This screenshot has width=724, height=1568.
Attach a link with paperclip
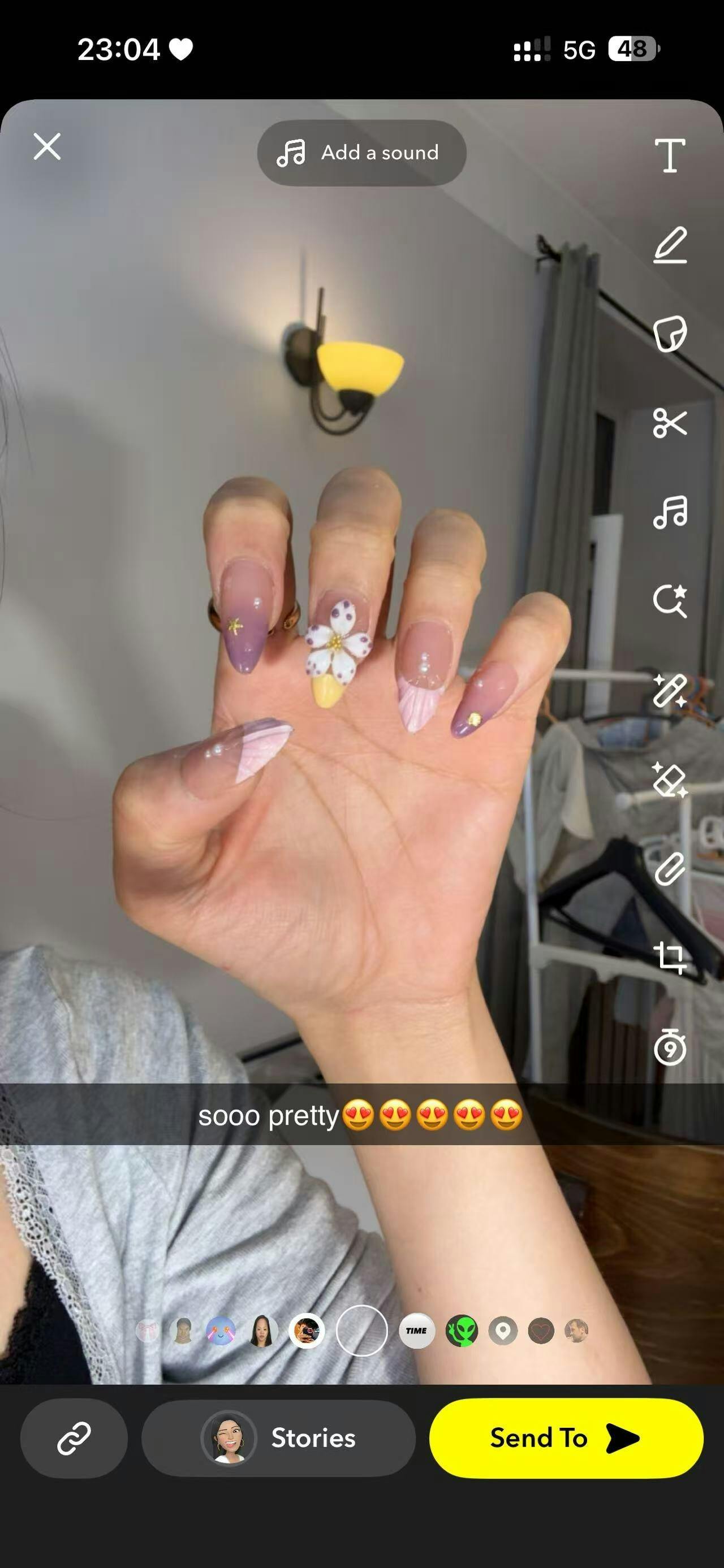tap(670, 869)
